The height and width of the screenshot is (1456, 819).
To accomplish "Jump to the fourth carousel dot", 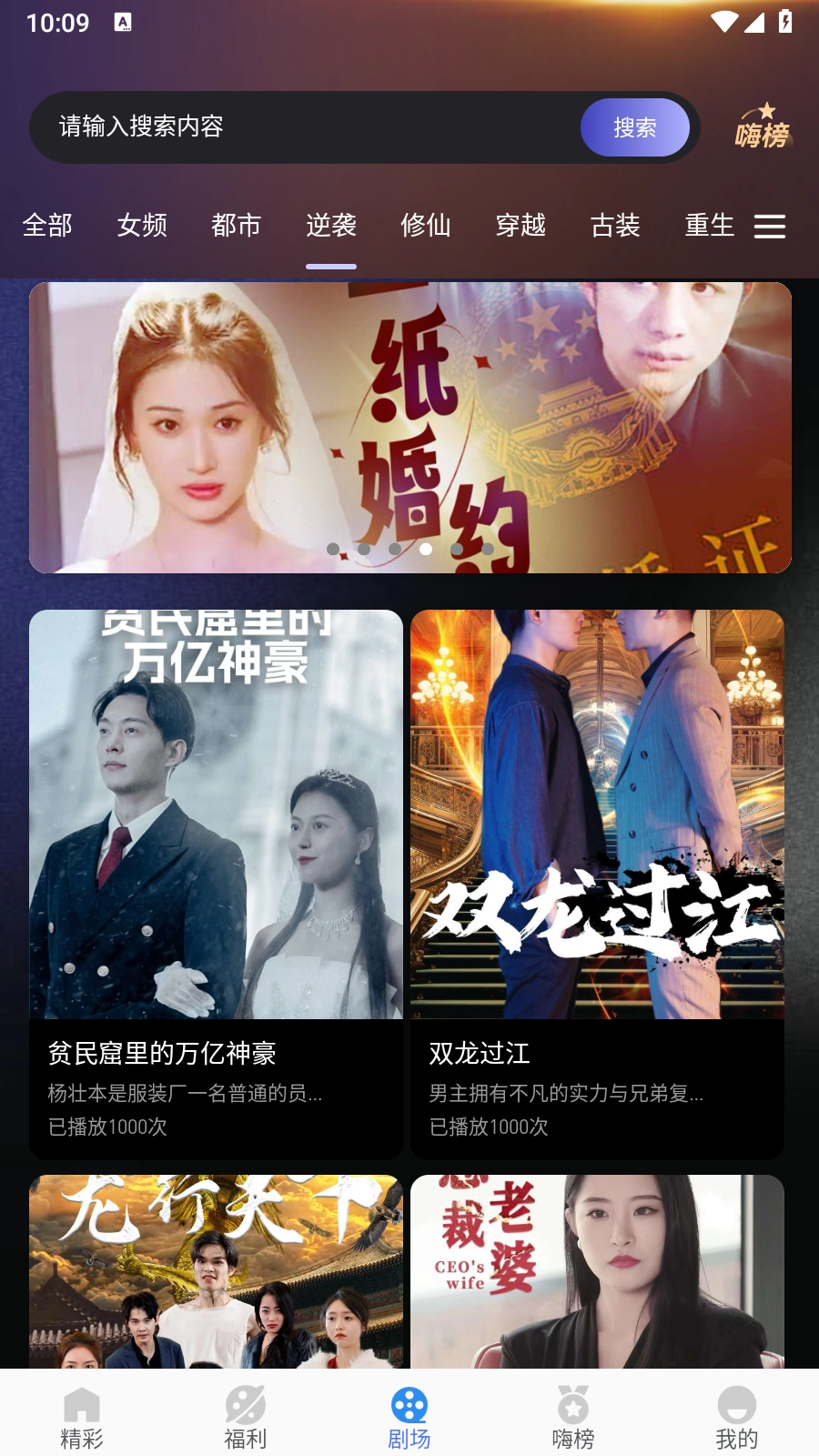I will pos(424,550).
